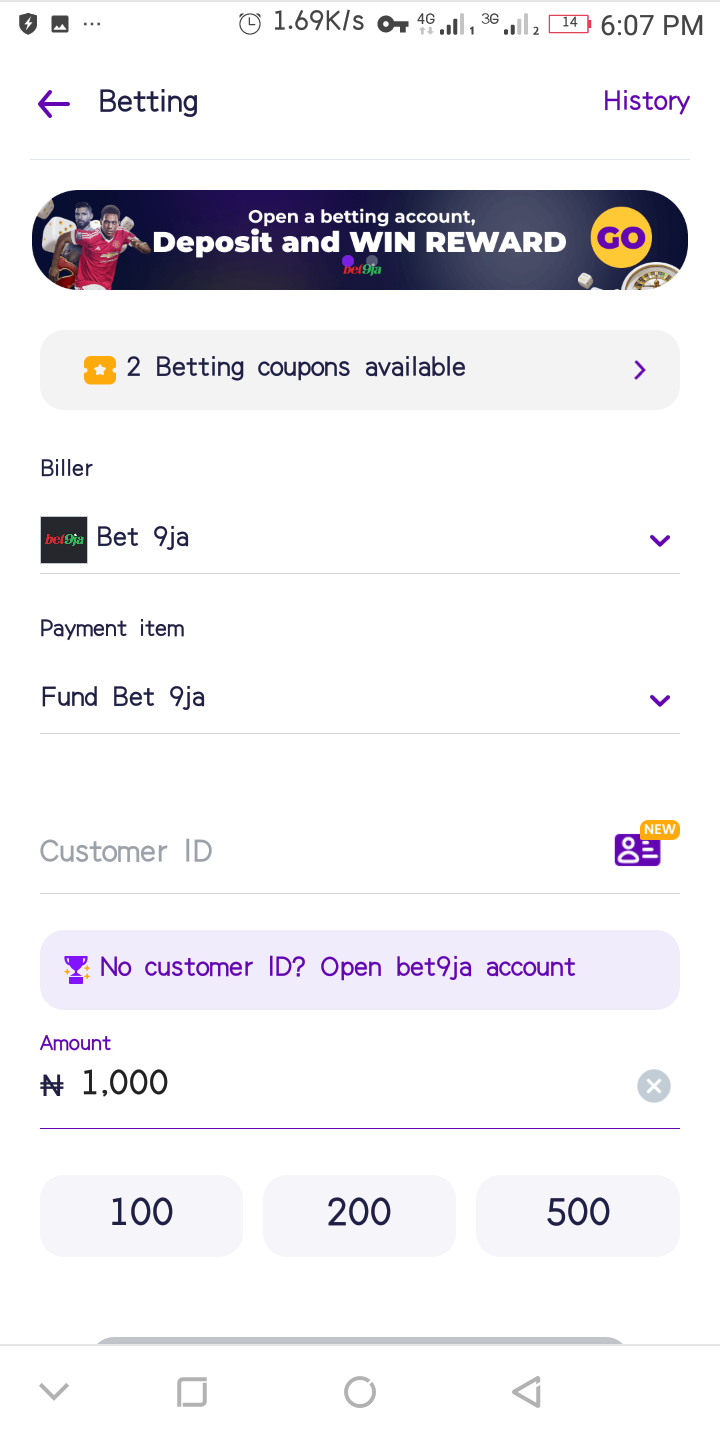The image size is (720, 1440).
Task: Clear the entered amount
Action: 654,1086
